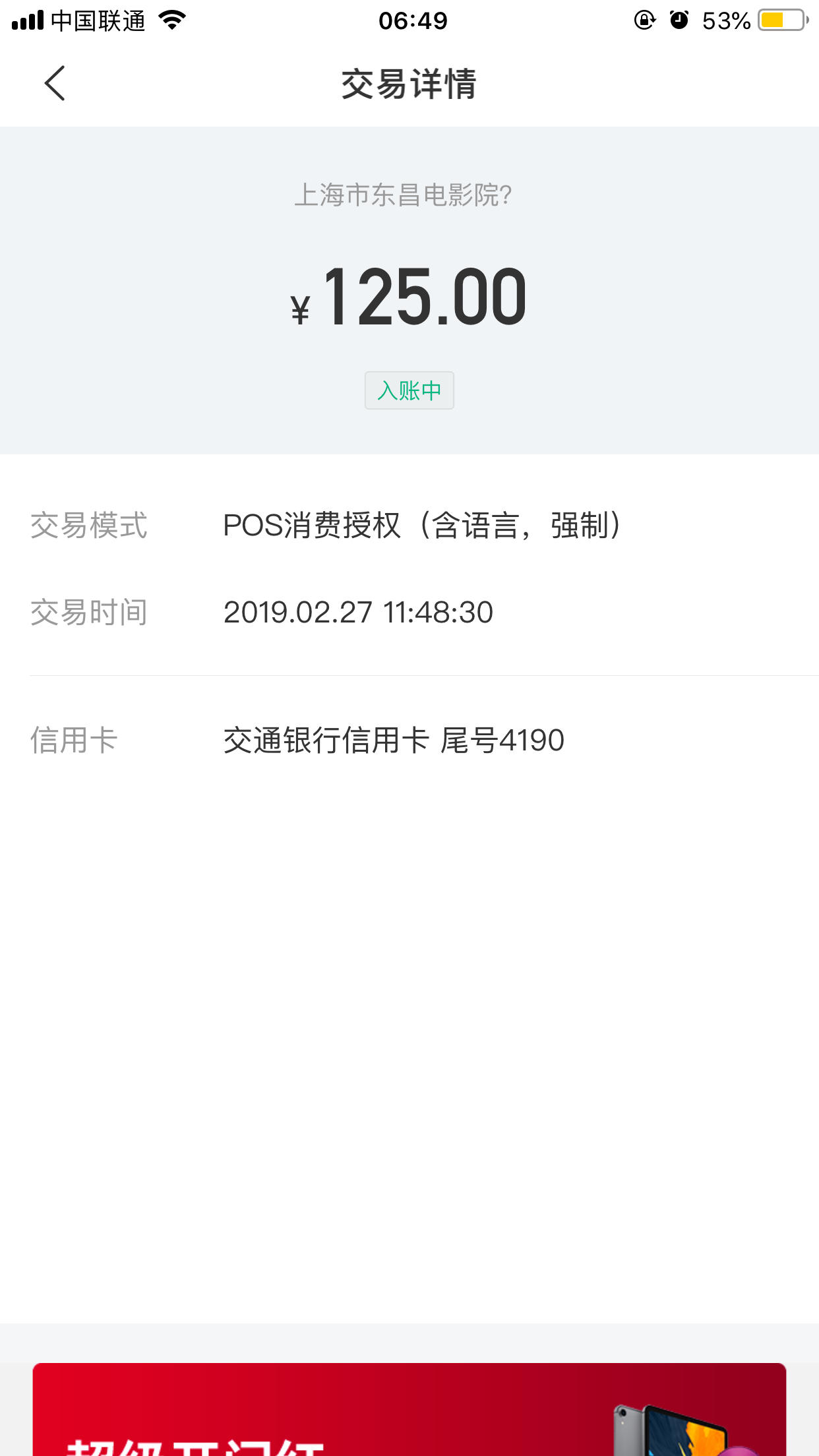Open the red promotional banner

(x=409, y=1411)
